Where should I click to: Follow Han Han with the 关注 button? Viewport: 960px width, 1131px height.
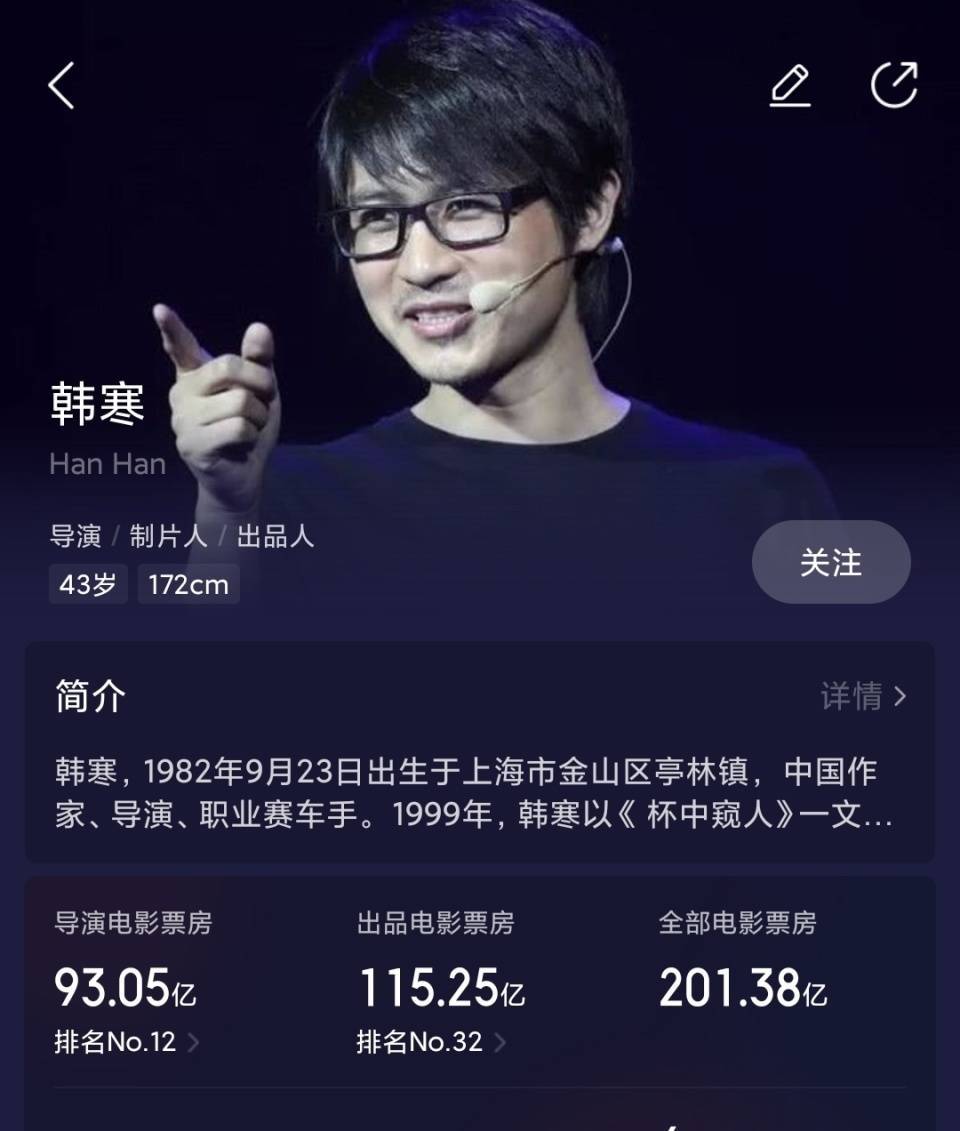click(830, 562)
